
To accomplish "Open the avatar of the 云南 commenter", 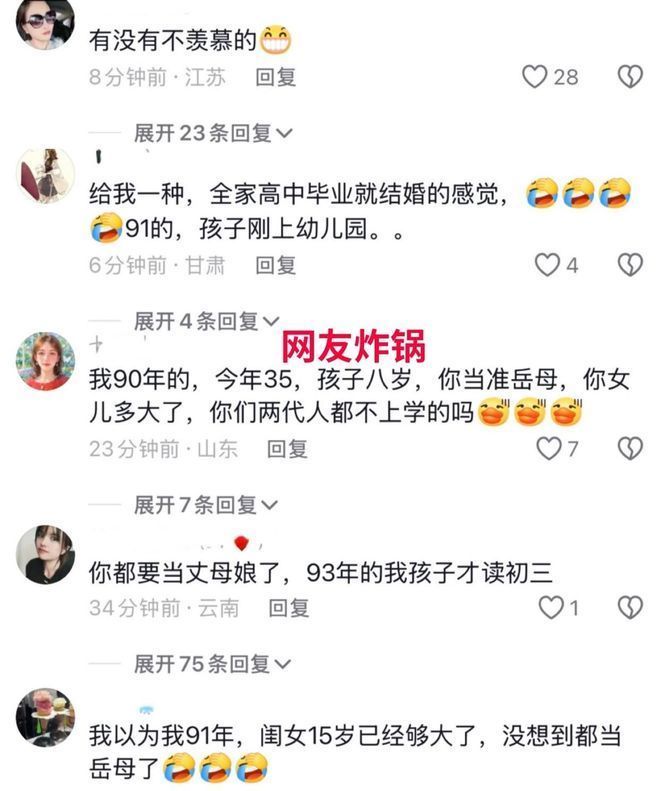I will click(x=45, y=553).
